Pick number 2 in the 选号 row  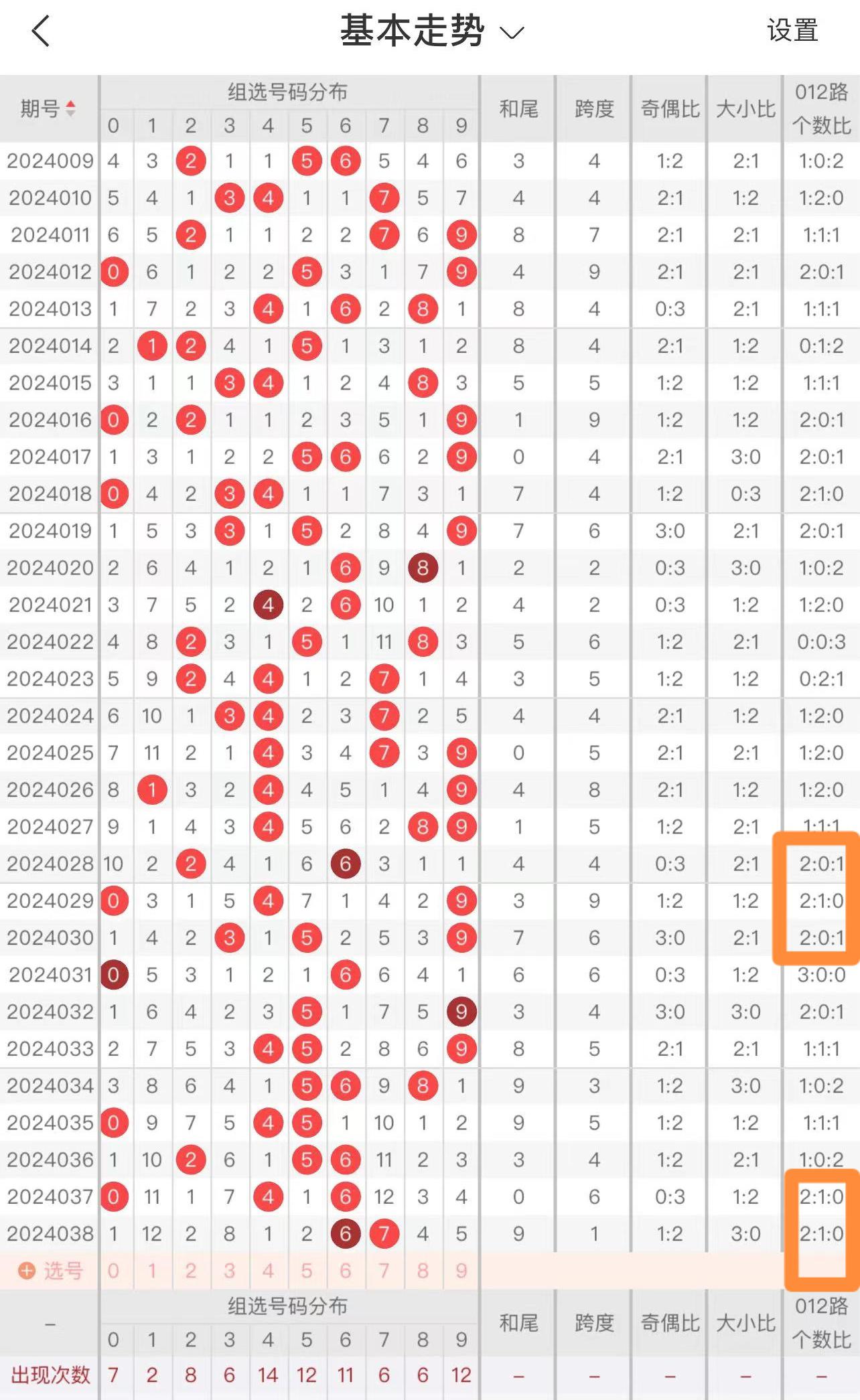191,1270
